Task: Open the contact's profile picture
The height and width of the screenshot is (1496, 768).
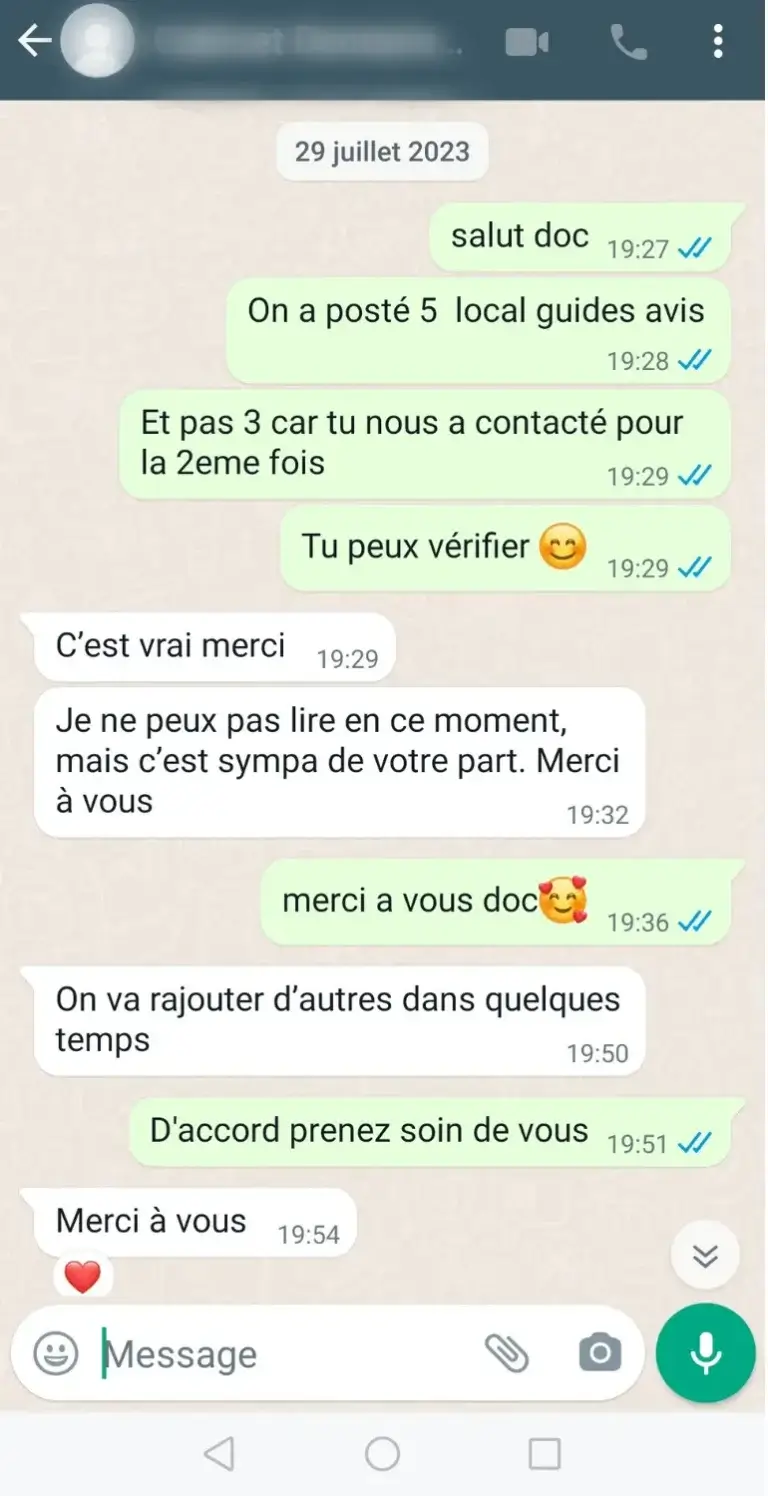Action: coord(97,40)
